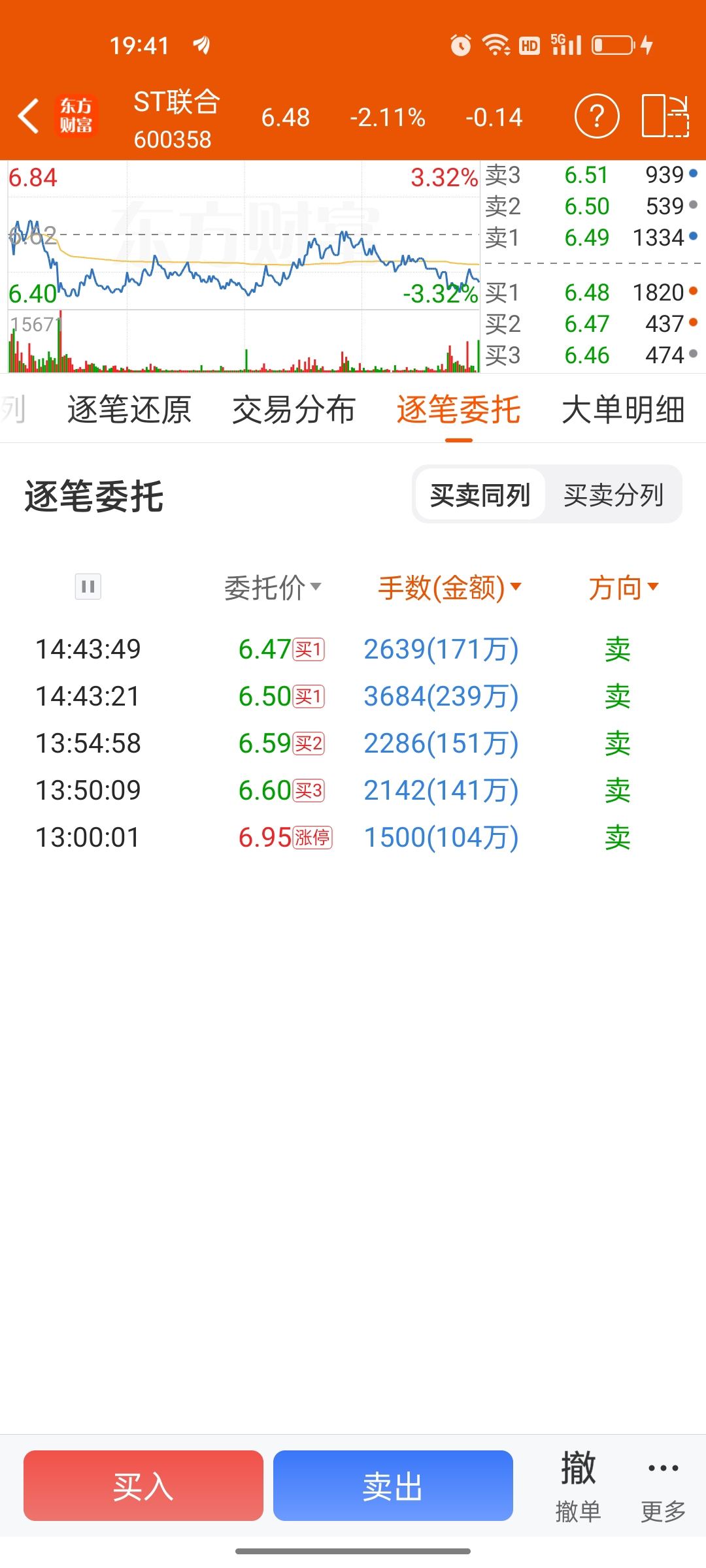Open the 手数(金额) filter dropdown
Image resolution: width=706 pixels, height=1568 pixels.
(450, 587)
